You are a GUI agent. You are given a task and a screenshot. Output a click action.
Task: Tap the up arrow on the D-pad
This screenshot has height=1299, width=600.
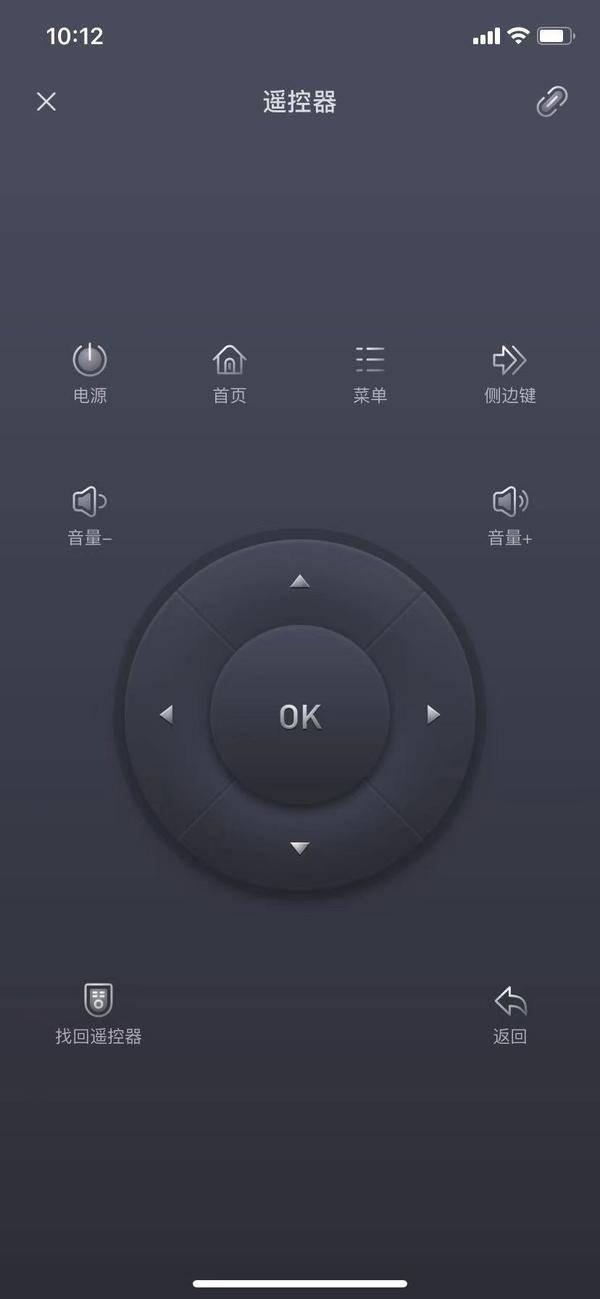click(x=300, y=581)
